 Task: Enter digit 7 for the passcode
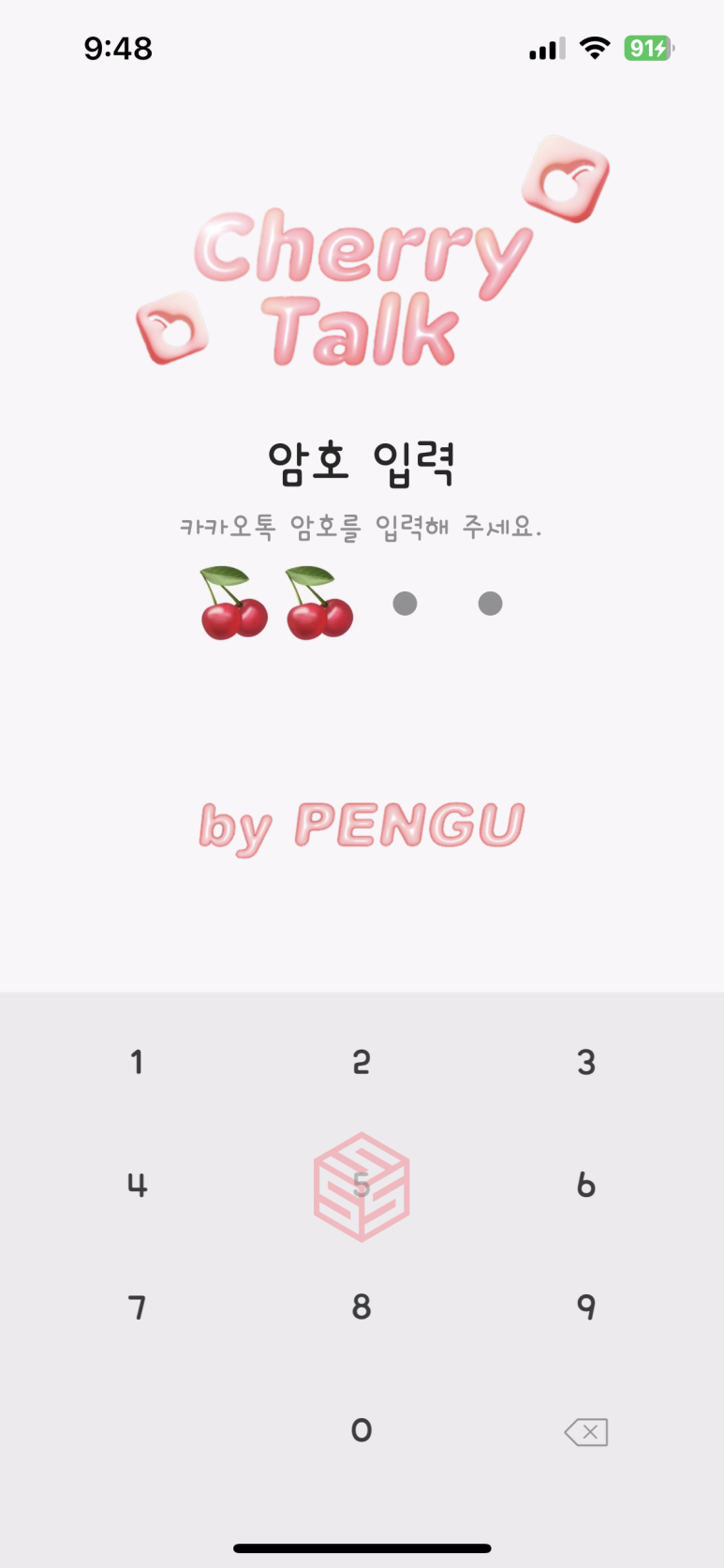click(137, 1307)
